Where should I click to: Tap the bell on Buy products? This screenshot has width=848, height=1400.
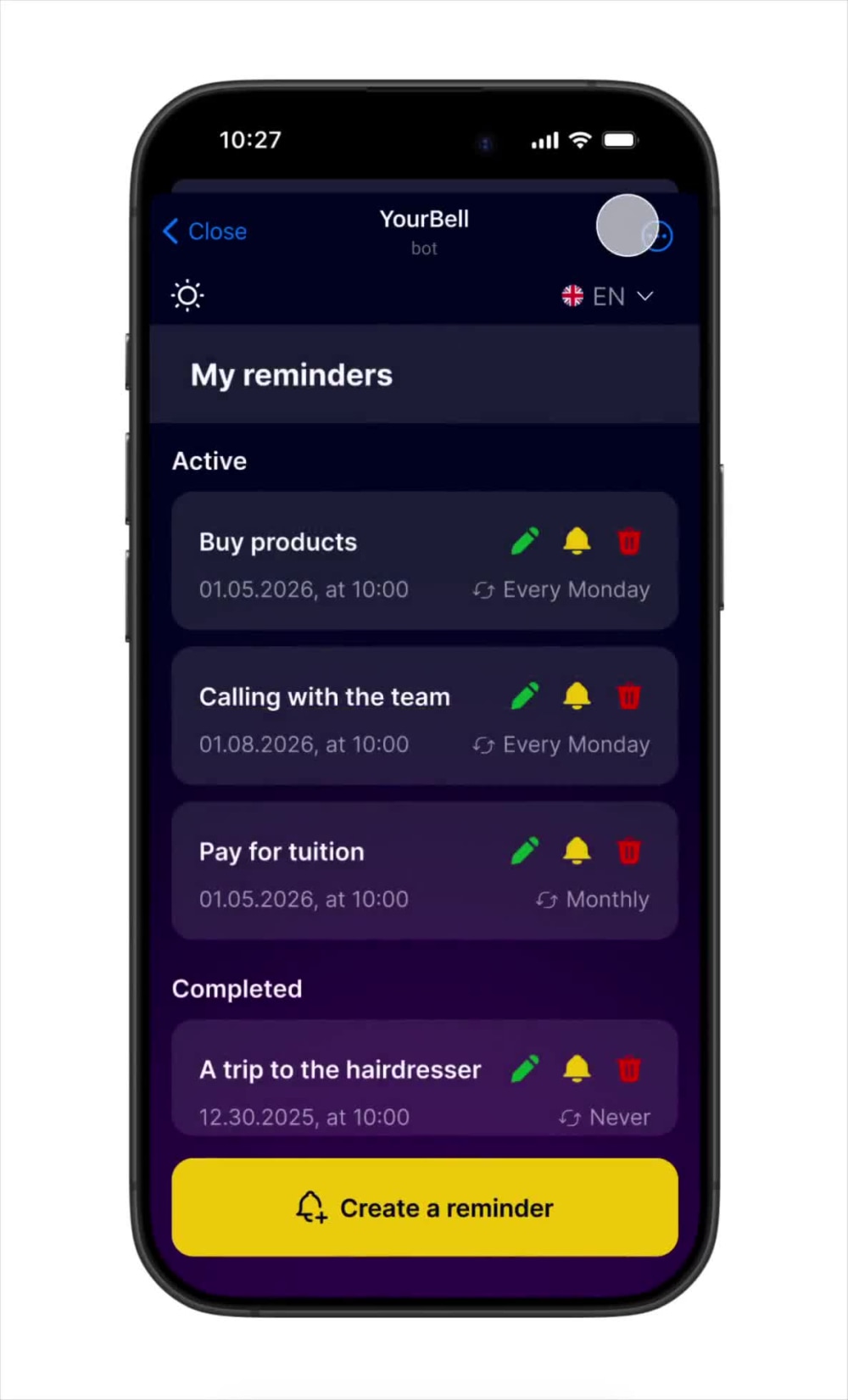point(577,541)
